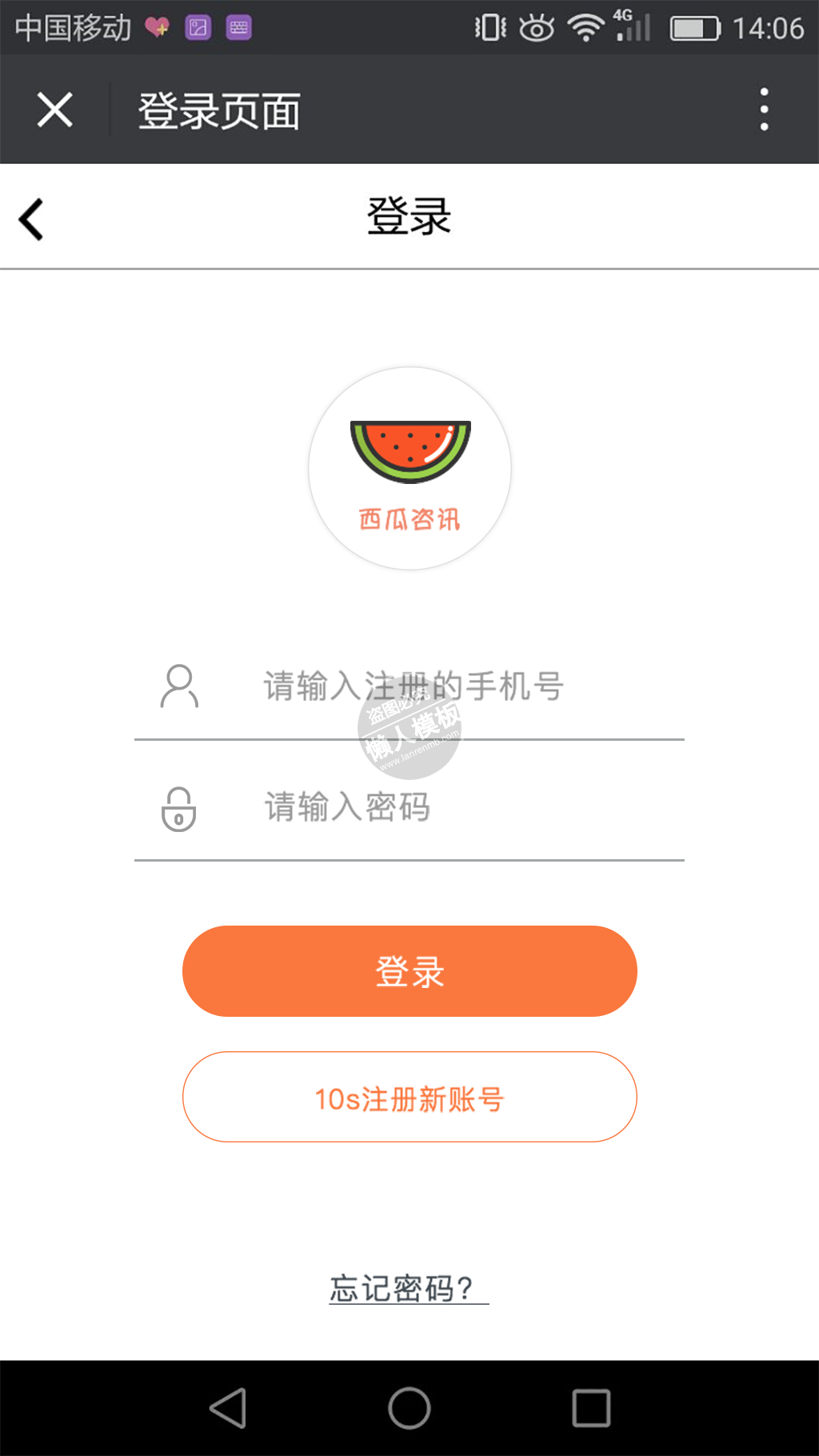Image resolution: width=819 pixels, height=1456 pixels.
Task: Open the recent apps overview
Action: pyautogui.click(x=591, y=1408)
